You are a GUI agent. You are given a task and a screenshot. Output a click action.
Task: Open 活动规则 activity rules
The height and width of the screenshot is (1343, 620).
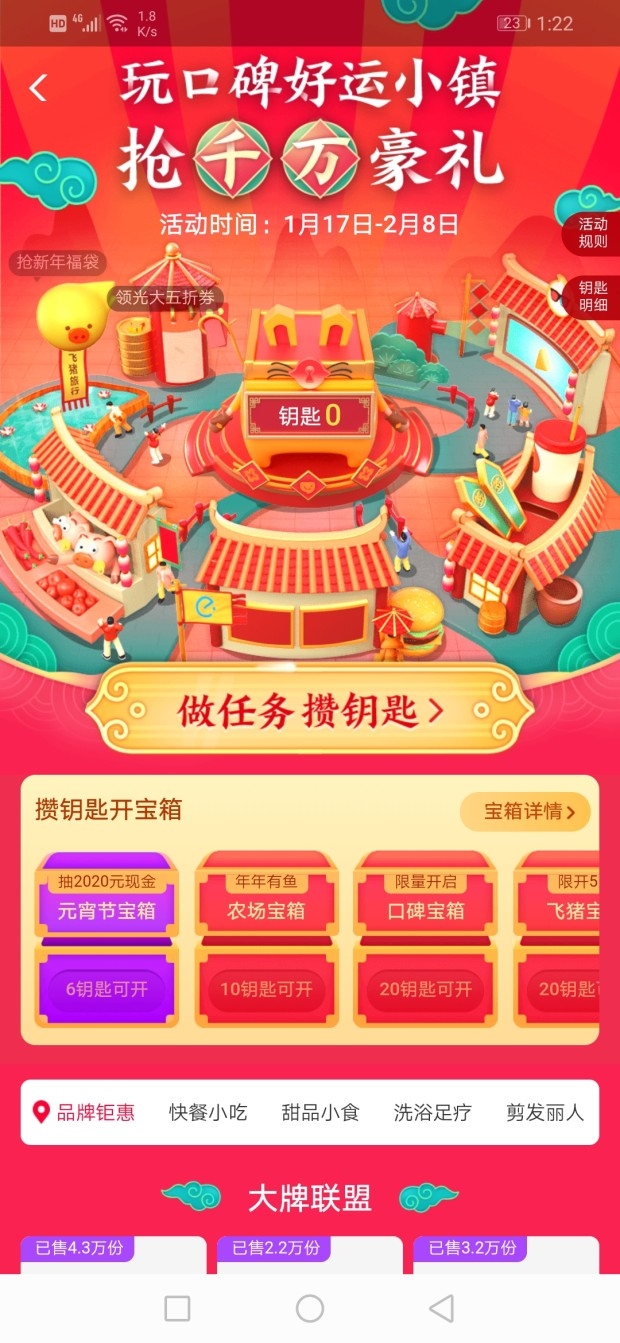click(x=592, y=233)
